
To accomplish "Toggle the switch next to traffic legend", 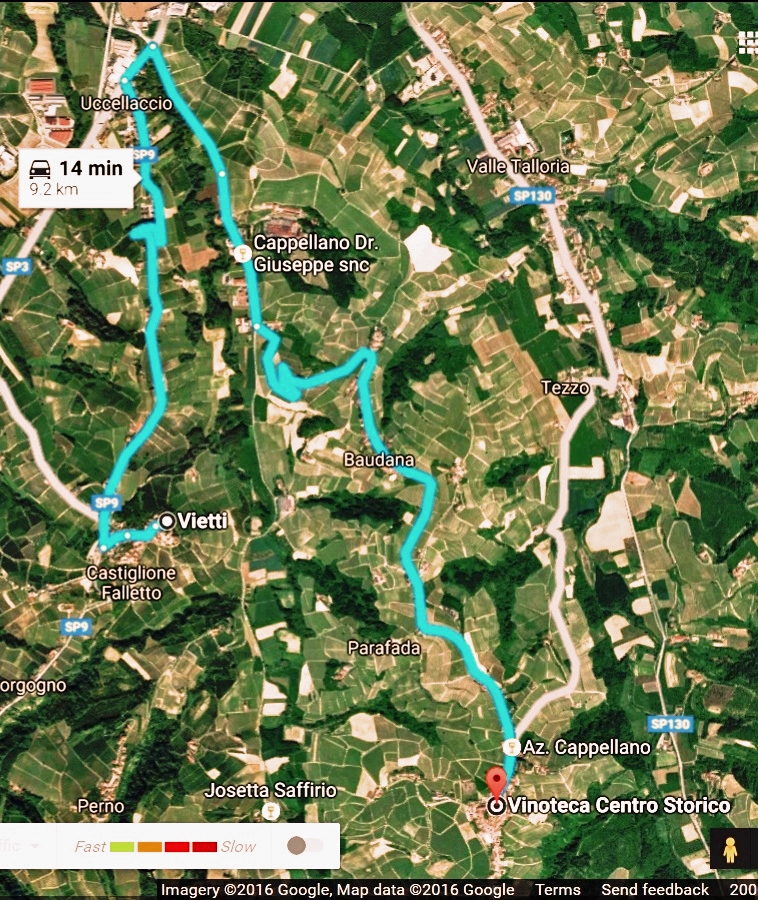I will pyautogui.click(x=304, y=846).
